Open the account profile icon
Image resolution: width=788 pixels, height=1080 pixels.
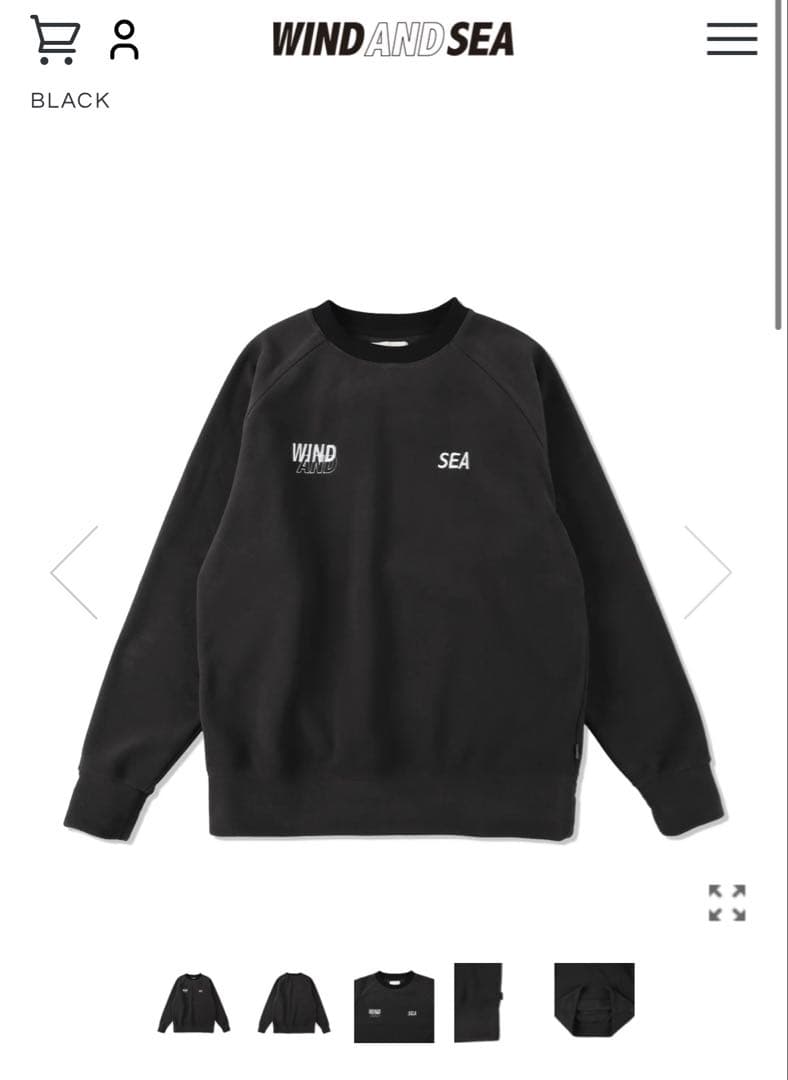click(124, 40)
